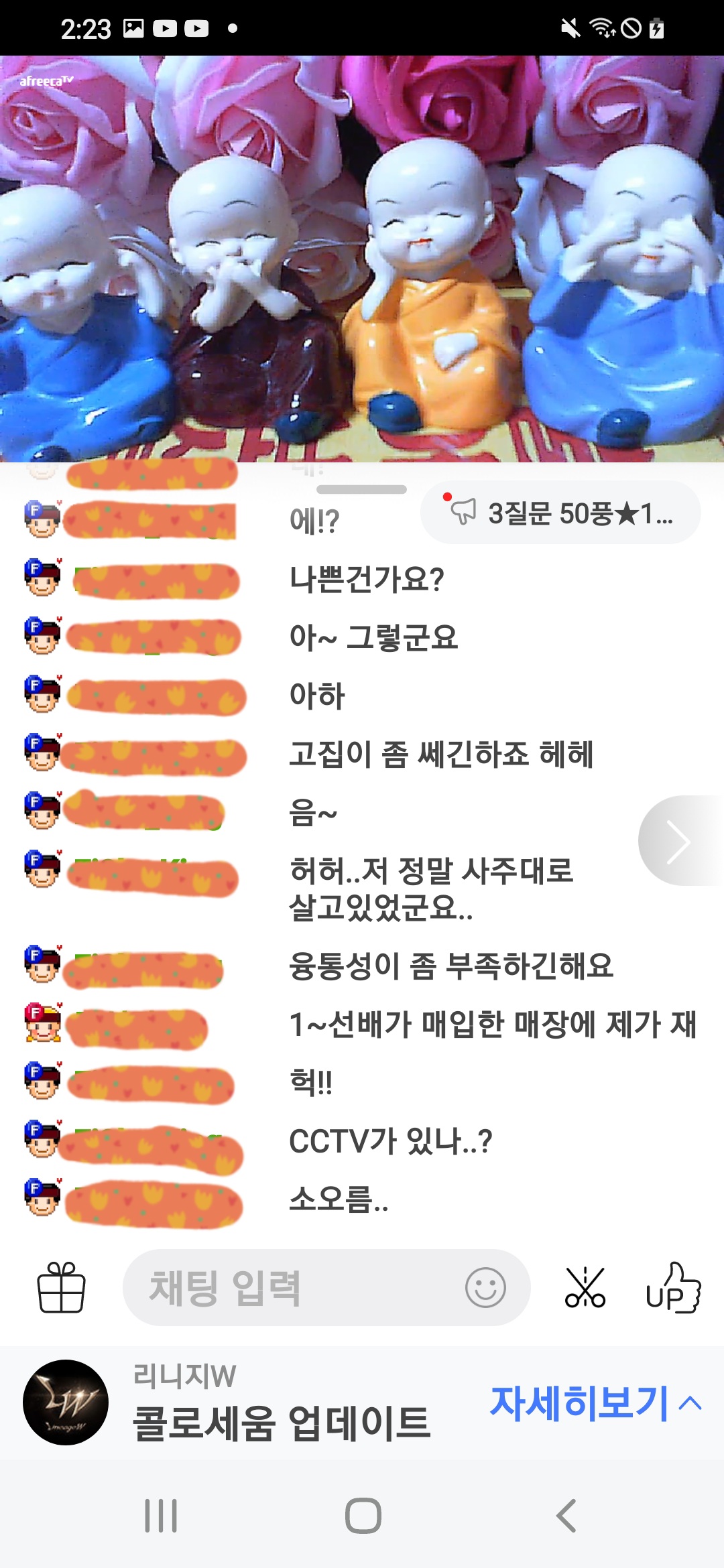This screenshot has height=1568, width=724.
Task: Tap the live video of monk figurines
Action: [362, 259]
